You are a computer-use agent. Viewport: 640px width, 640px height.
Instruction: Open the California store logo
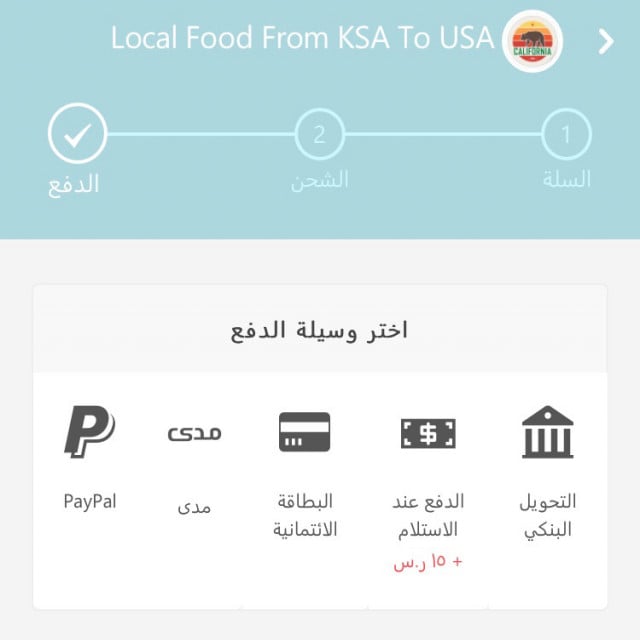point(532,41)
